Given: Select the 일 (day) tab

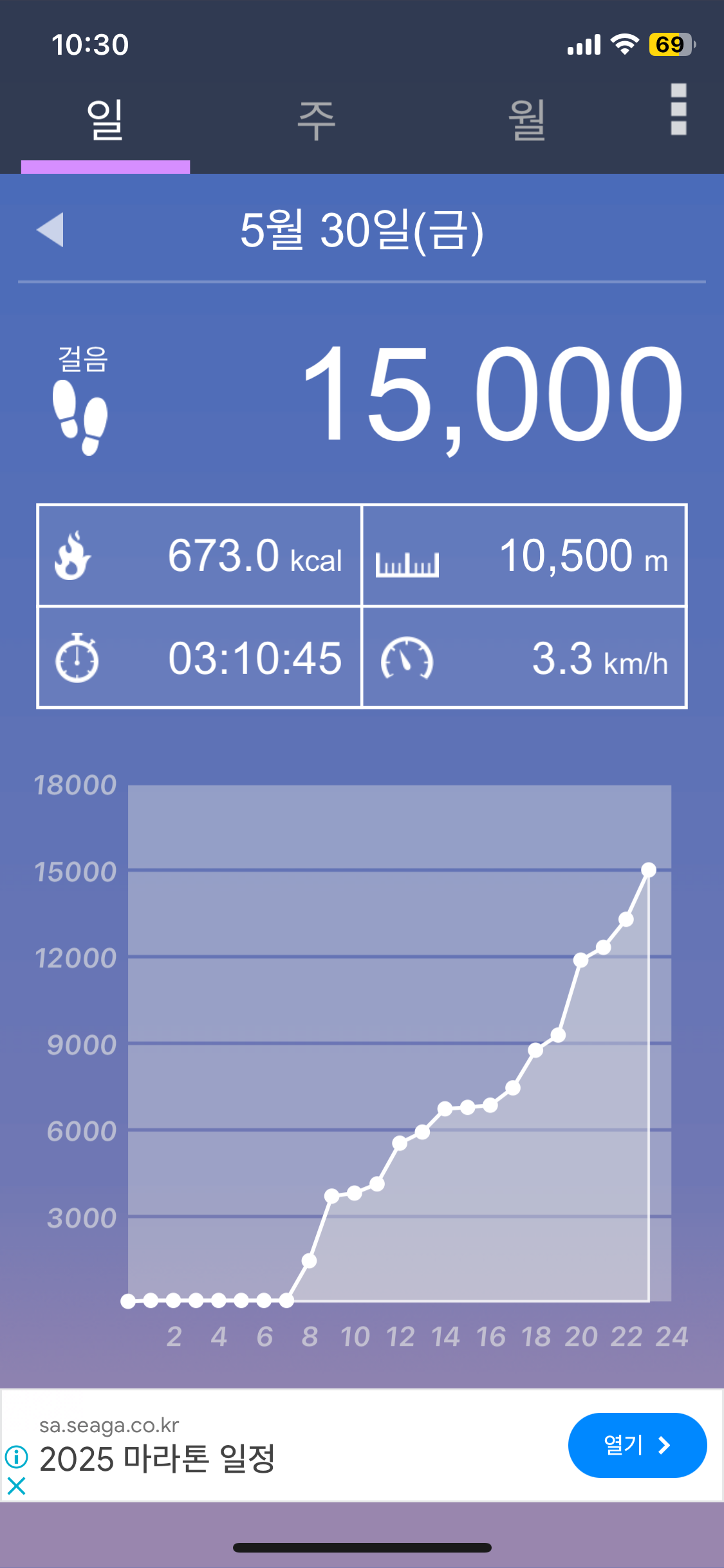Looking at the screenshot, I should click(105, 121).
